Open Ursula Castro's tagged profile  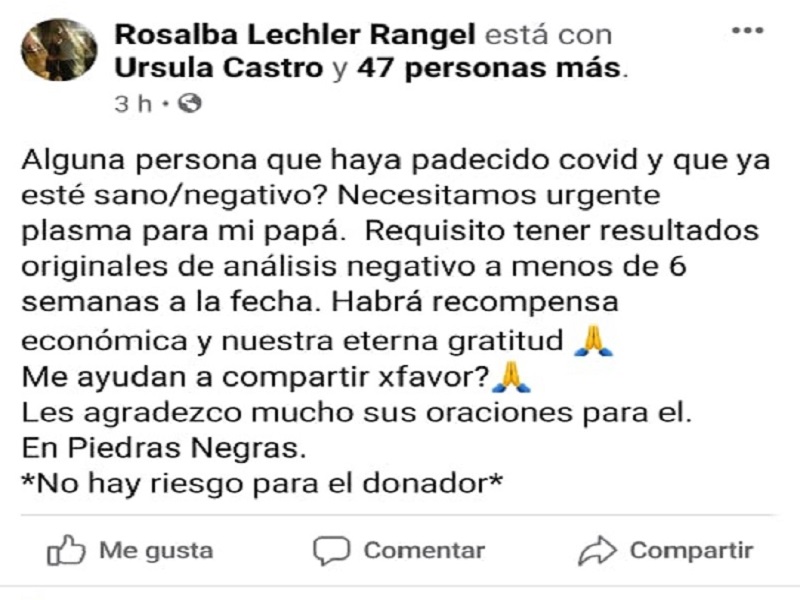click(220, 69)
